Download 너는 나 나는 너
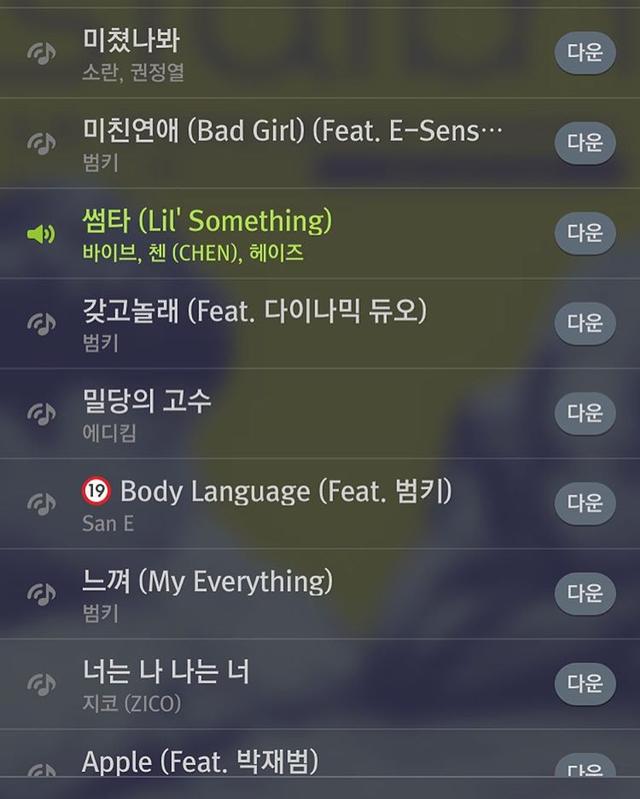This screenshot has height=799, width=640. tap(585, 684)
